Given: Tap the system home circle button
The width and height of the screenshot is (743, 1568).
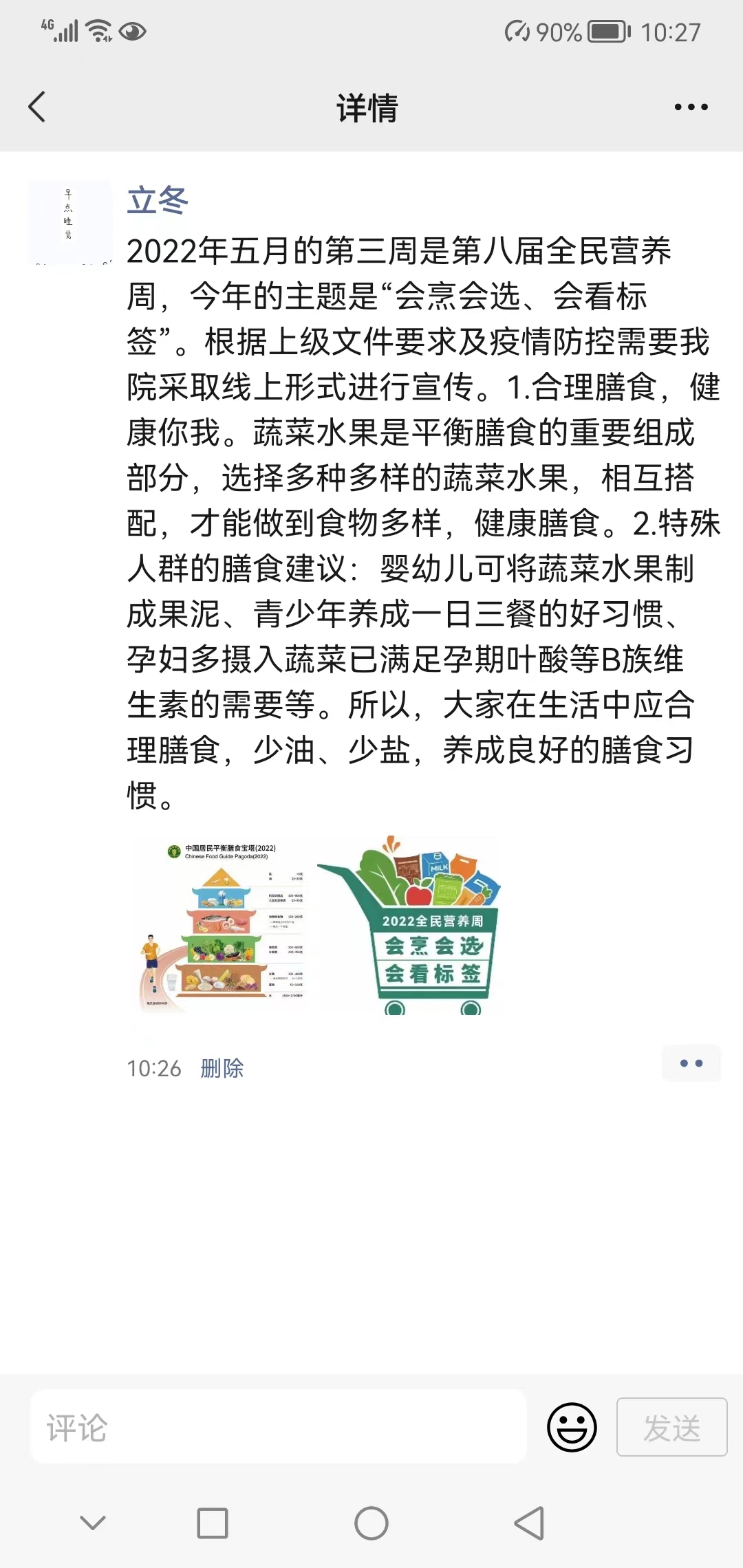Looking at the screenshot, I should [x=371, y=1523].
